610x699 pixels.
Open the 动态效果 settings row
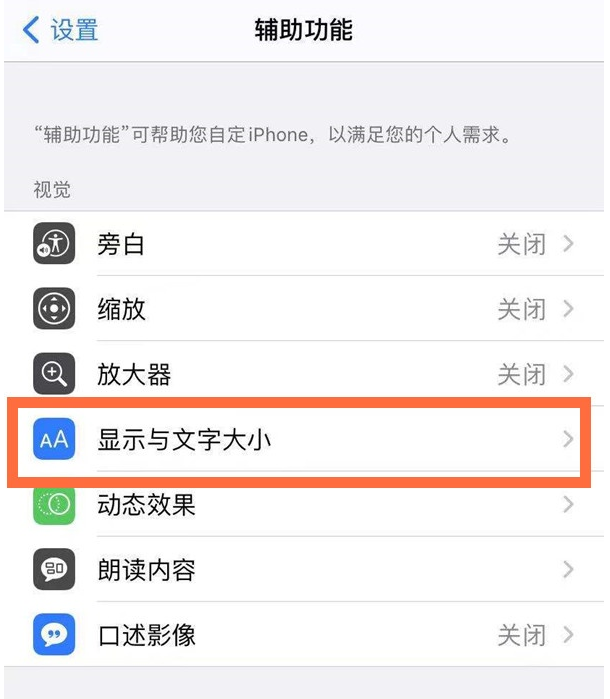pos(300,505)
